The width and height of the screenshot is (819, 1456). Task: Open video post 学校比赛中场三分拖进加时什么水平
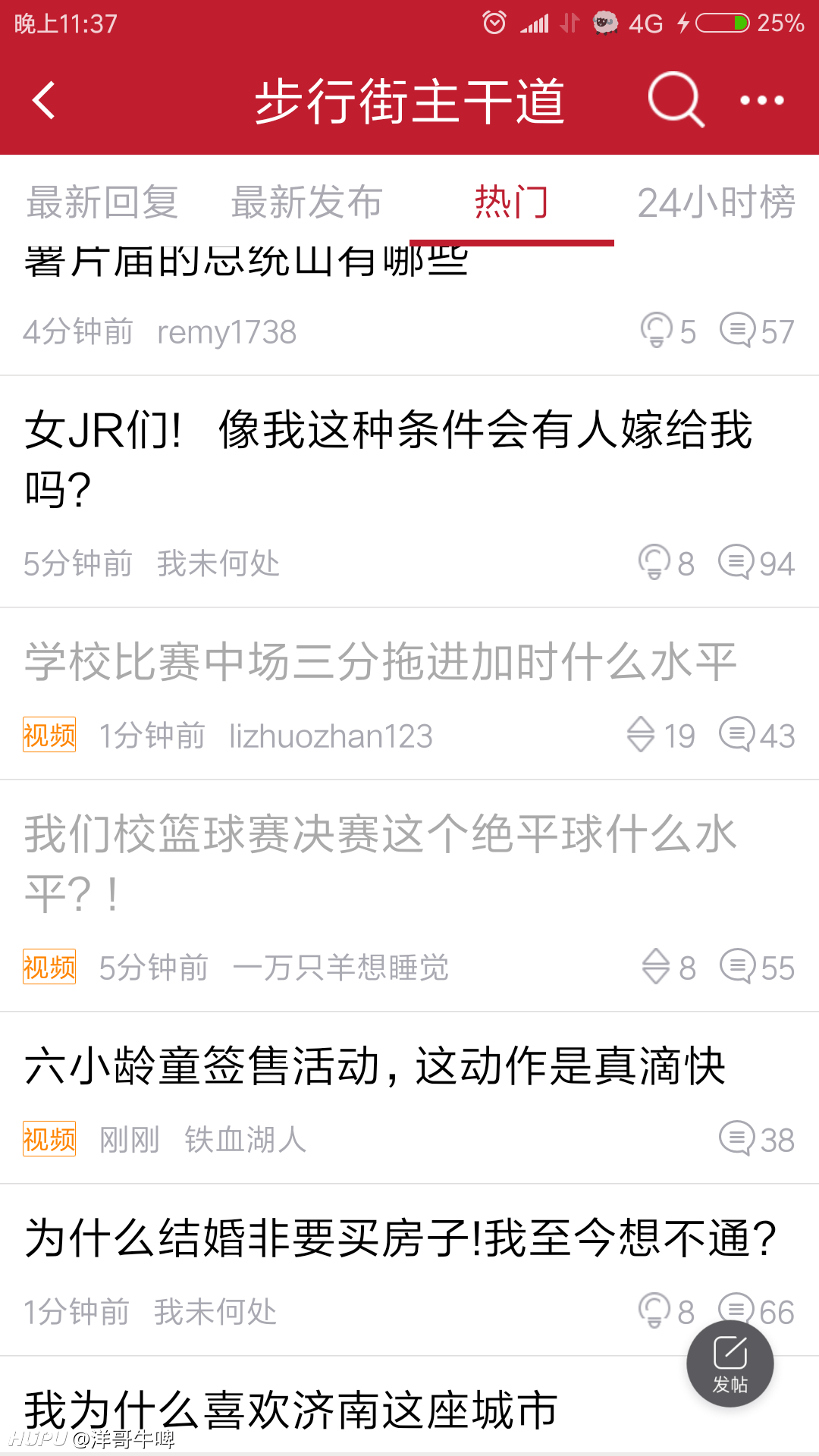click(x=409, y=694)
